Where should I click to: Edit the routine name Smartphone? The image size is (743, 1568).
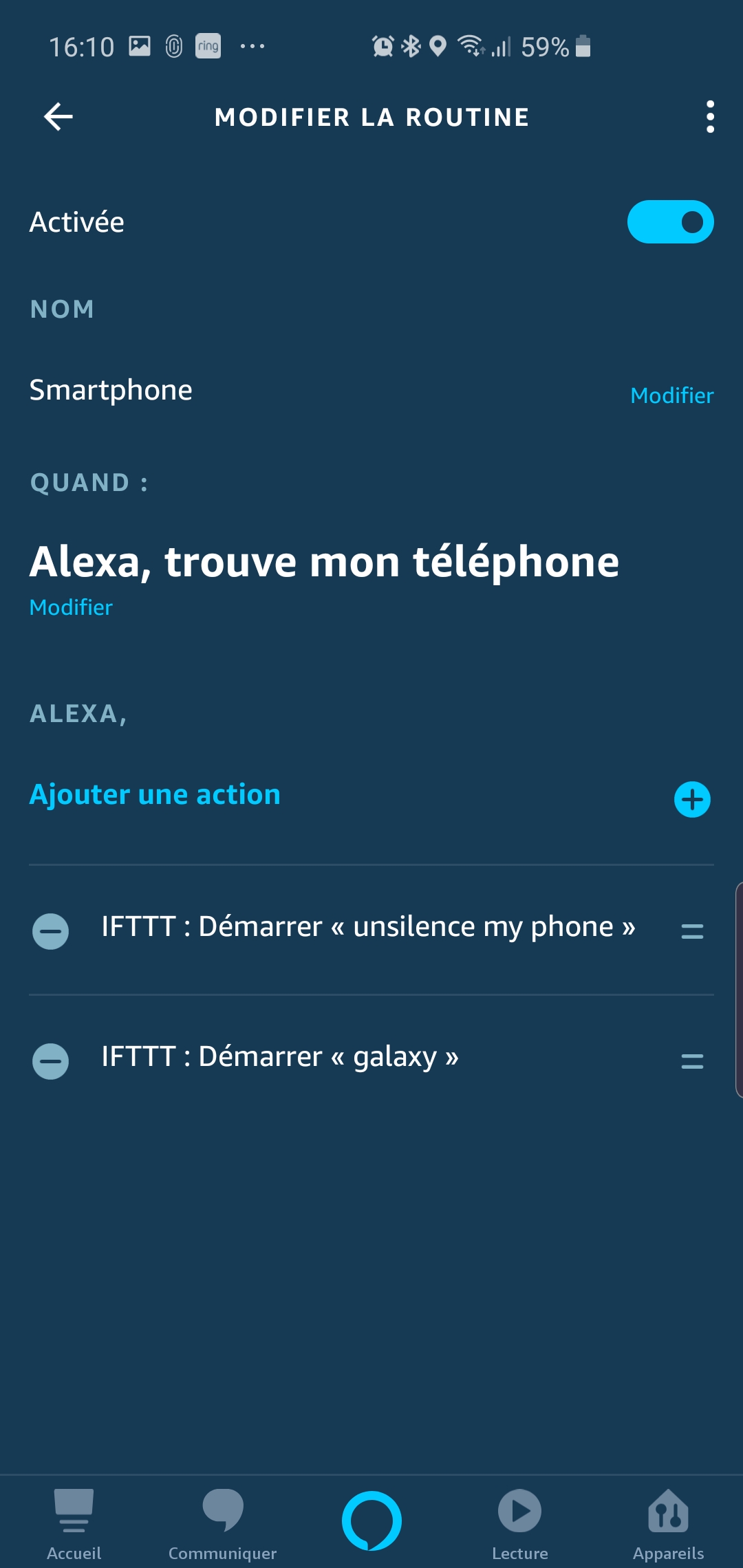[671, 395]
